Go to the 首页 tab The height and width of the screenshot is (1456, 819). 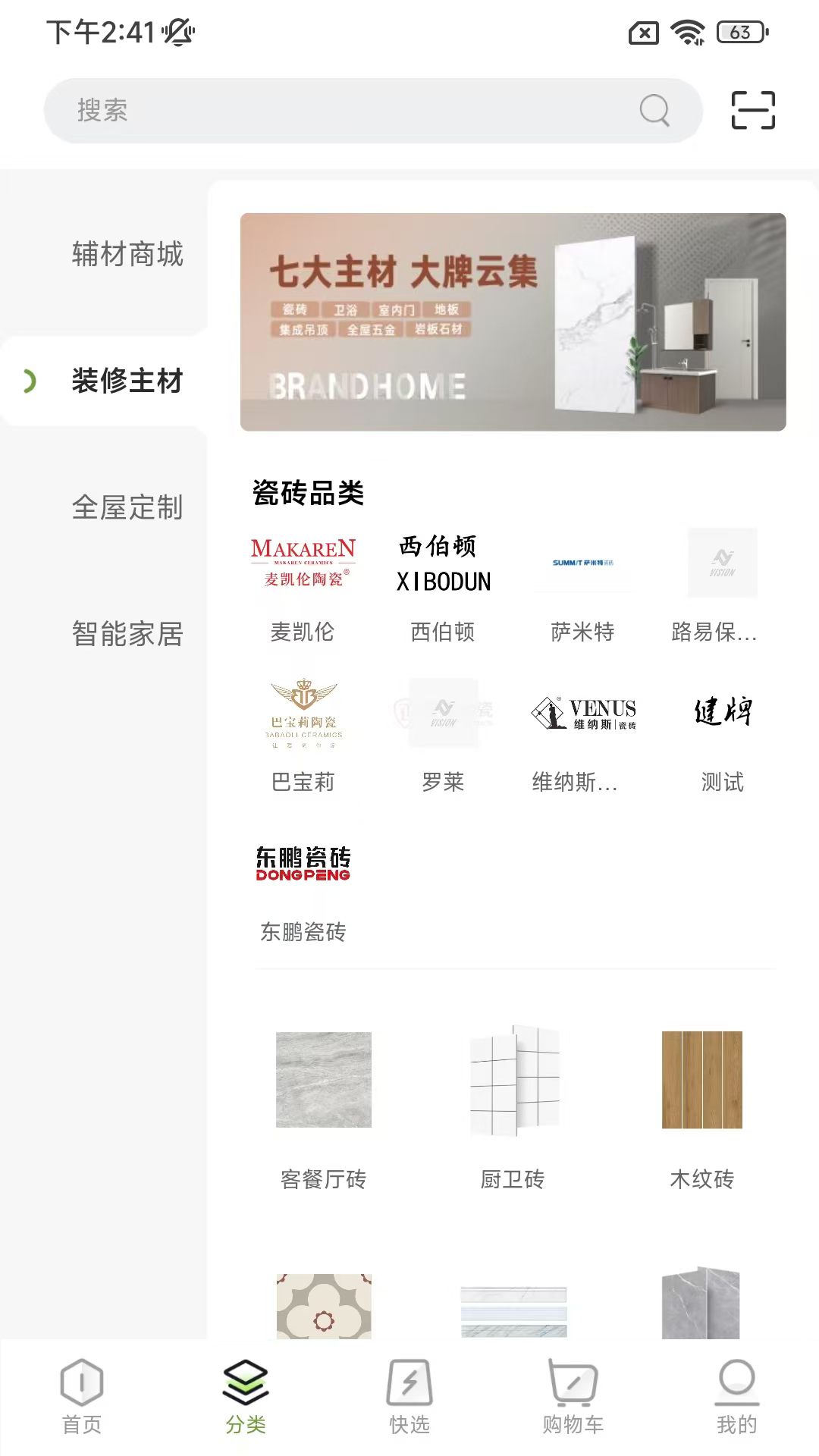82,1397
